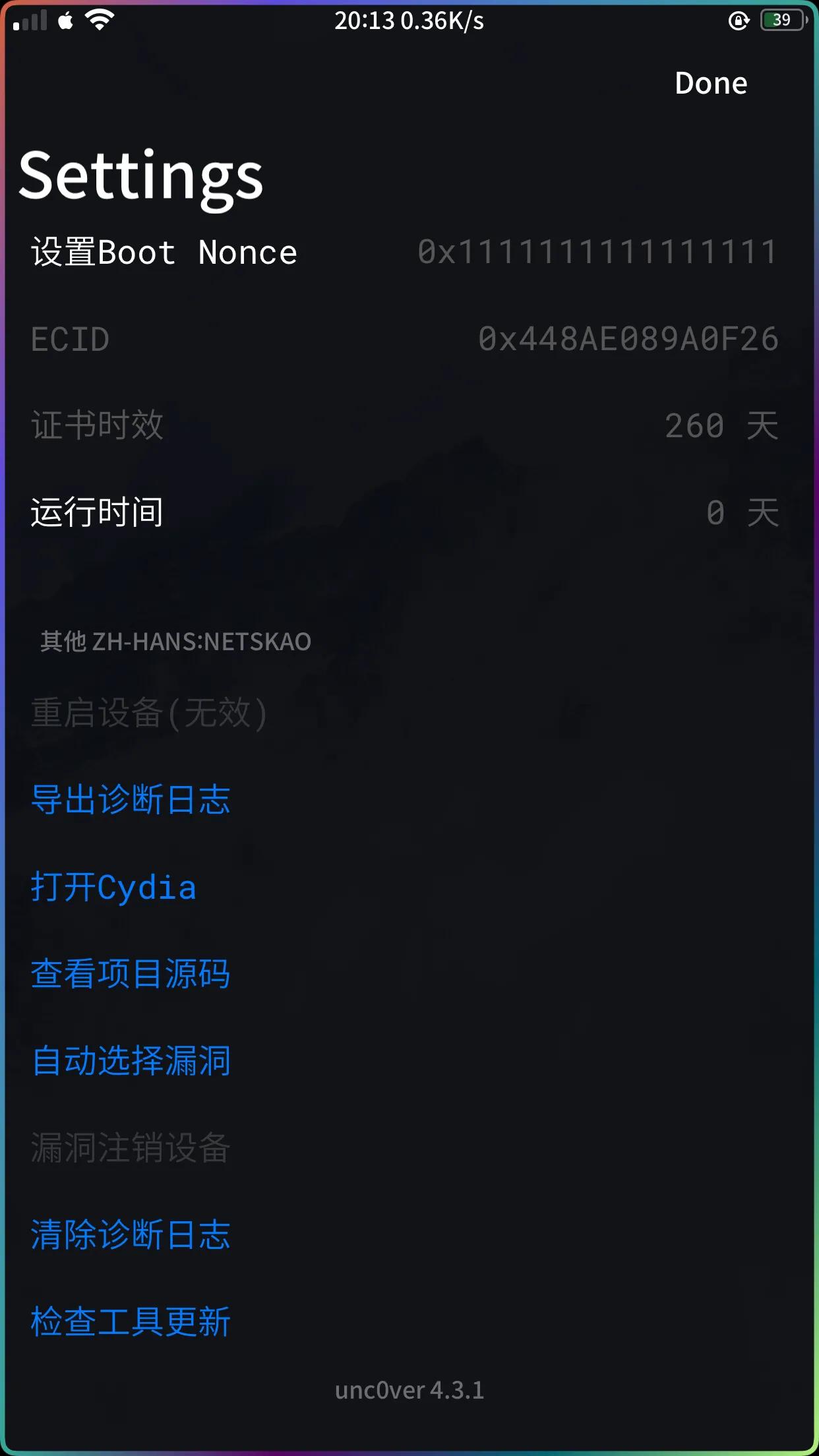
Task: Check for updates with 检查工具更新
Action: point(131,1321)
